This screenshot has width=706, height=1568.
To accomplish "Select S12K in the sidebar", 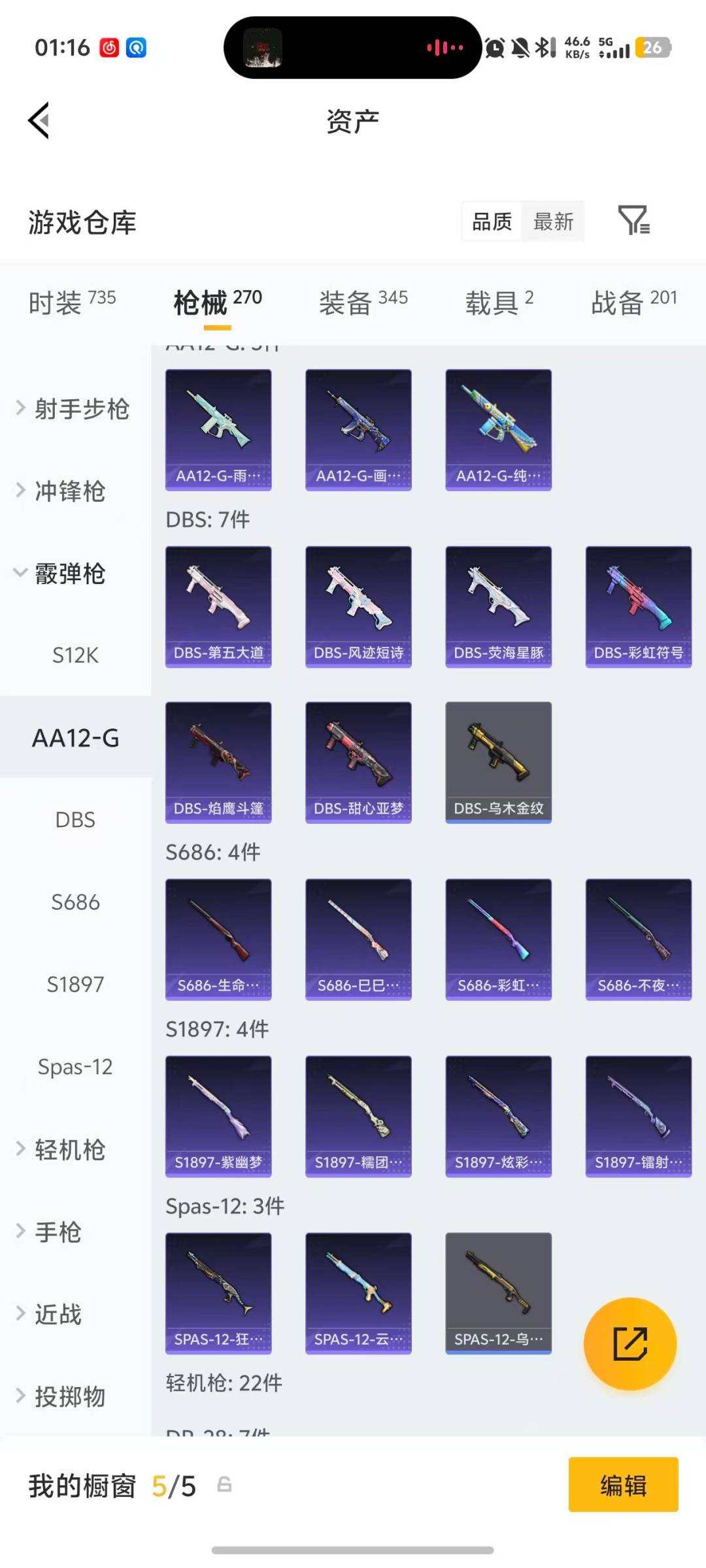I will click(75, 655).
